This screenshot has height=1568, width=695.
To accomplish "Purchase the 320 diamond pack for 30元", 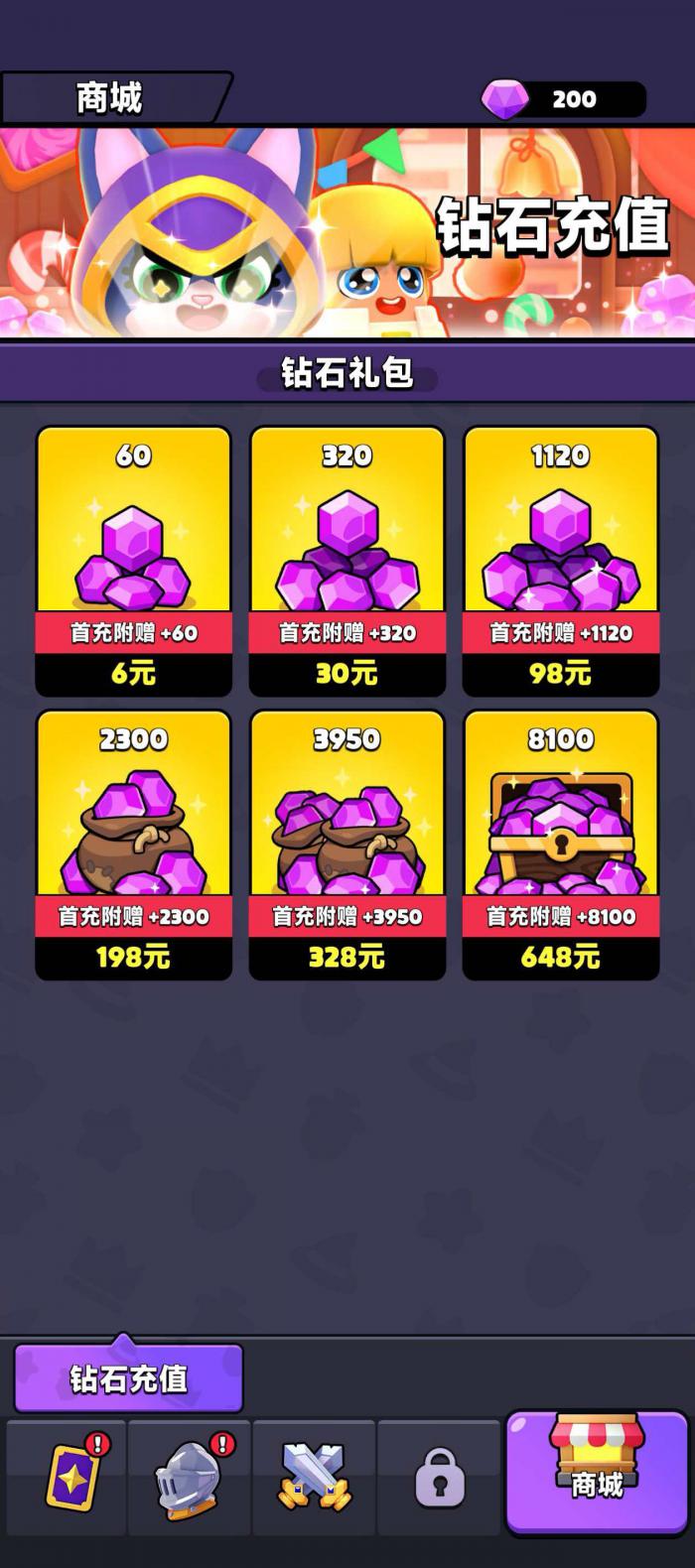I will 347,562.
